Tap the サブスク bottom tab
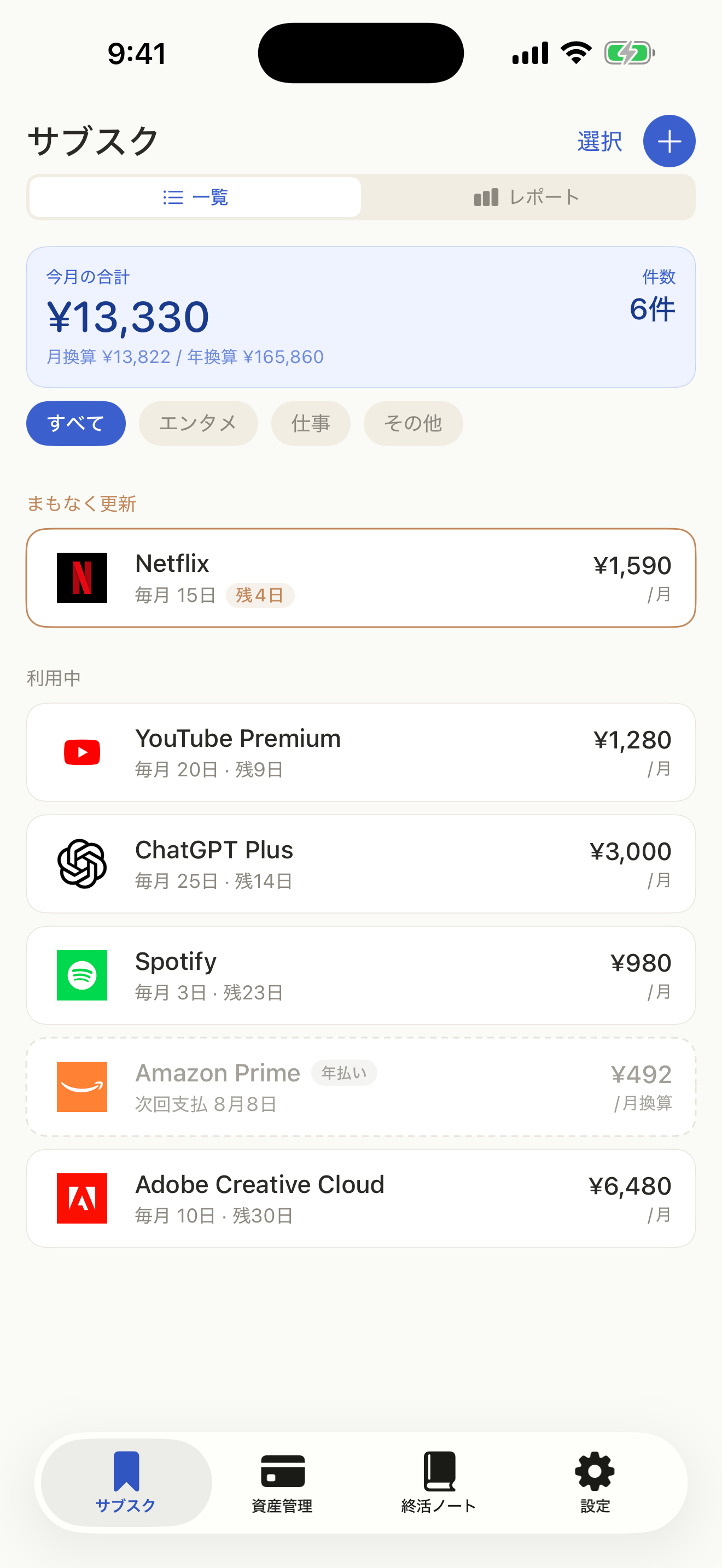Image resolution: width=722 pixels, height=1568 pixels. (127, 1483)
